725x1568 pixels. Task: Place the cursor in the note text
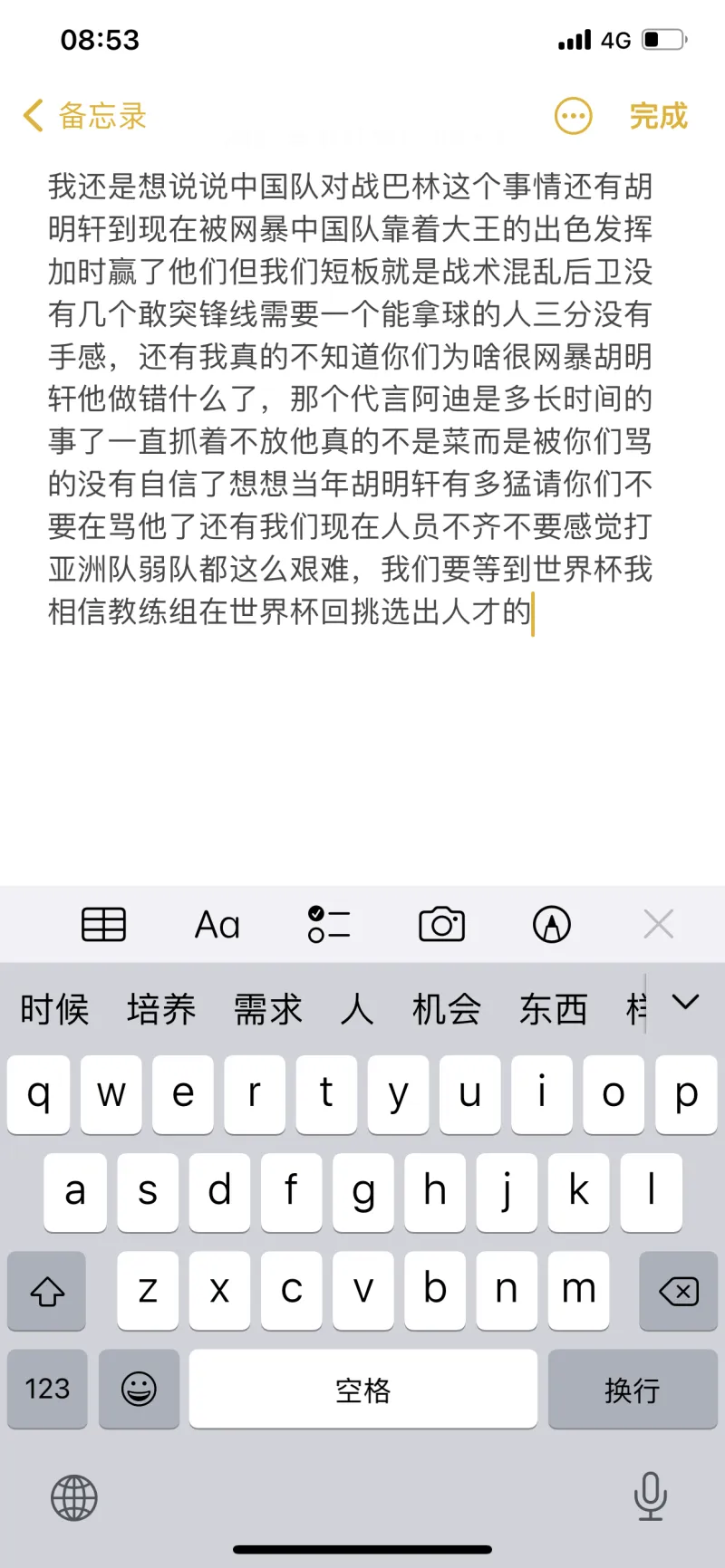point(350,399)
